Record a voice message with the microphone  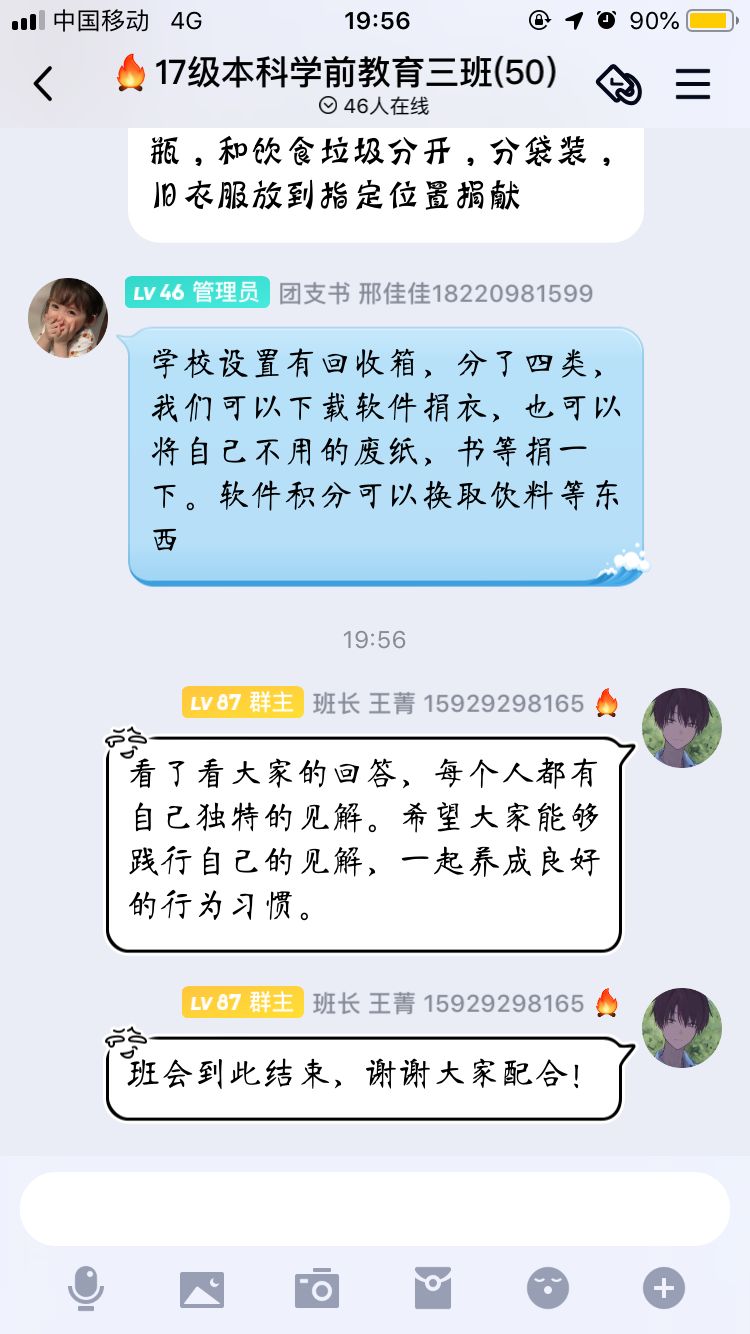86,1288
